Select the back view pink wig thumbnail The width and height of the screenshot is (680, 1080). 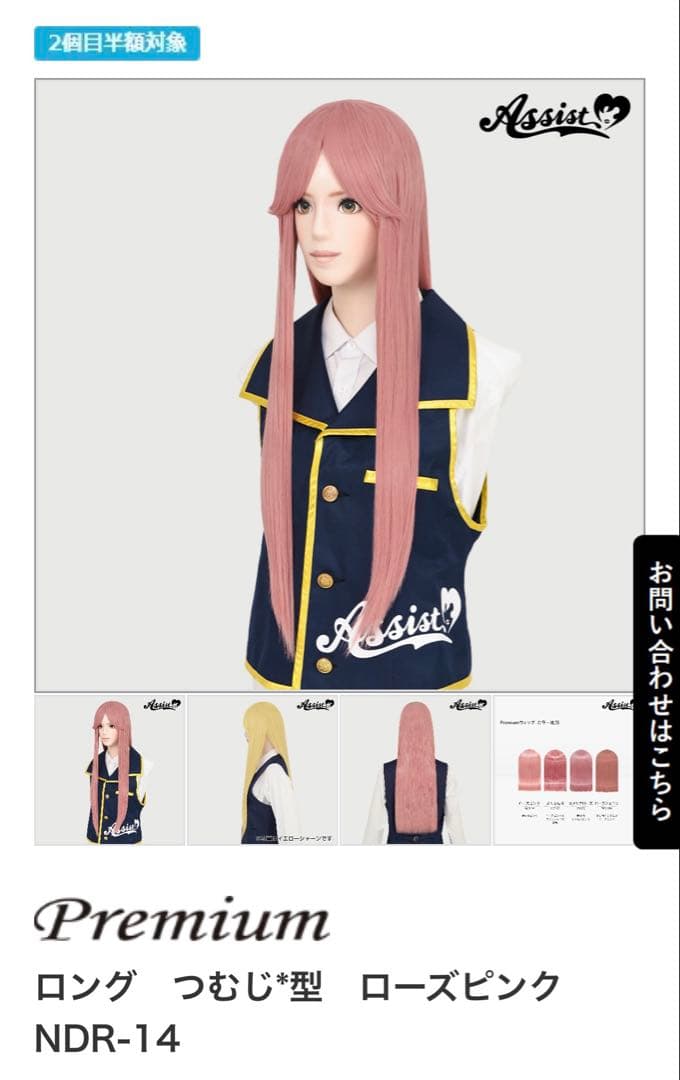click(415, 770)
